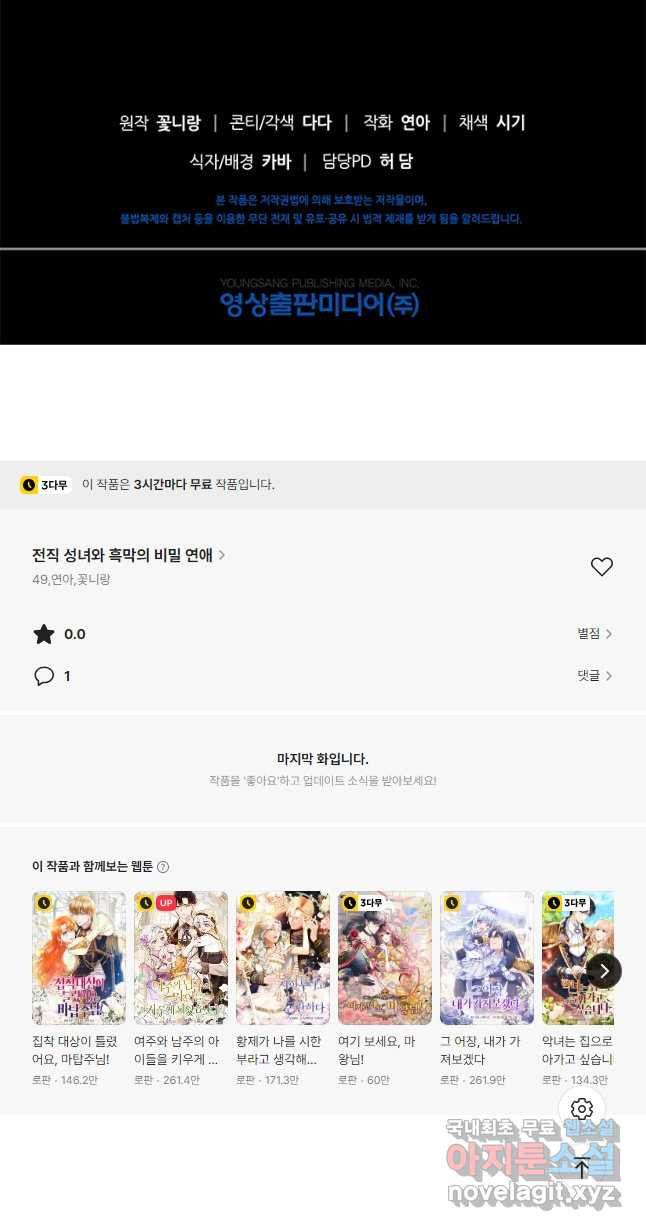The image size is (646, 1231).
Task: Open the viewer settings gear
Action: coord(582,1108)
